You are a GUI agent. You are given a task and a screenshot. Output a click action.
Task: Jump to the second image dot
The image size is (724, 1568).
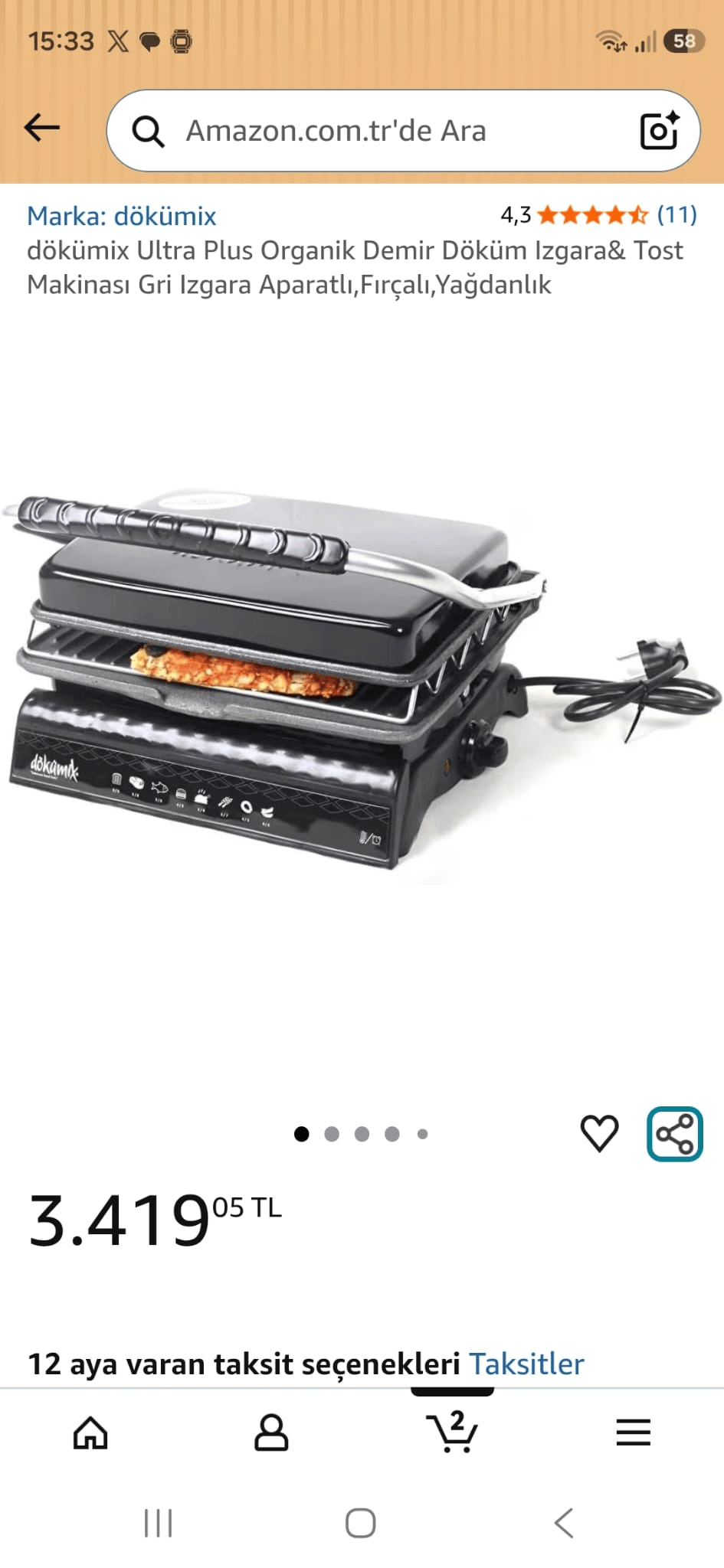(x=332, y=1134)
